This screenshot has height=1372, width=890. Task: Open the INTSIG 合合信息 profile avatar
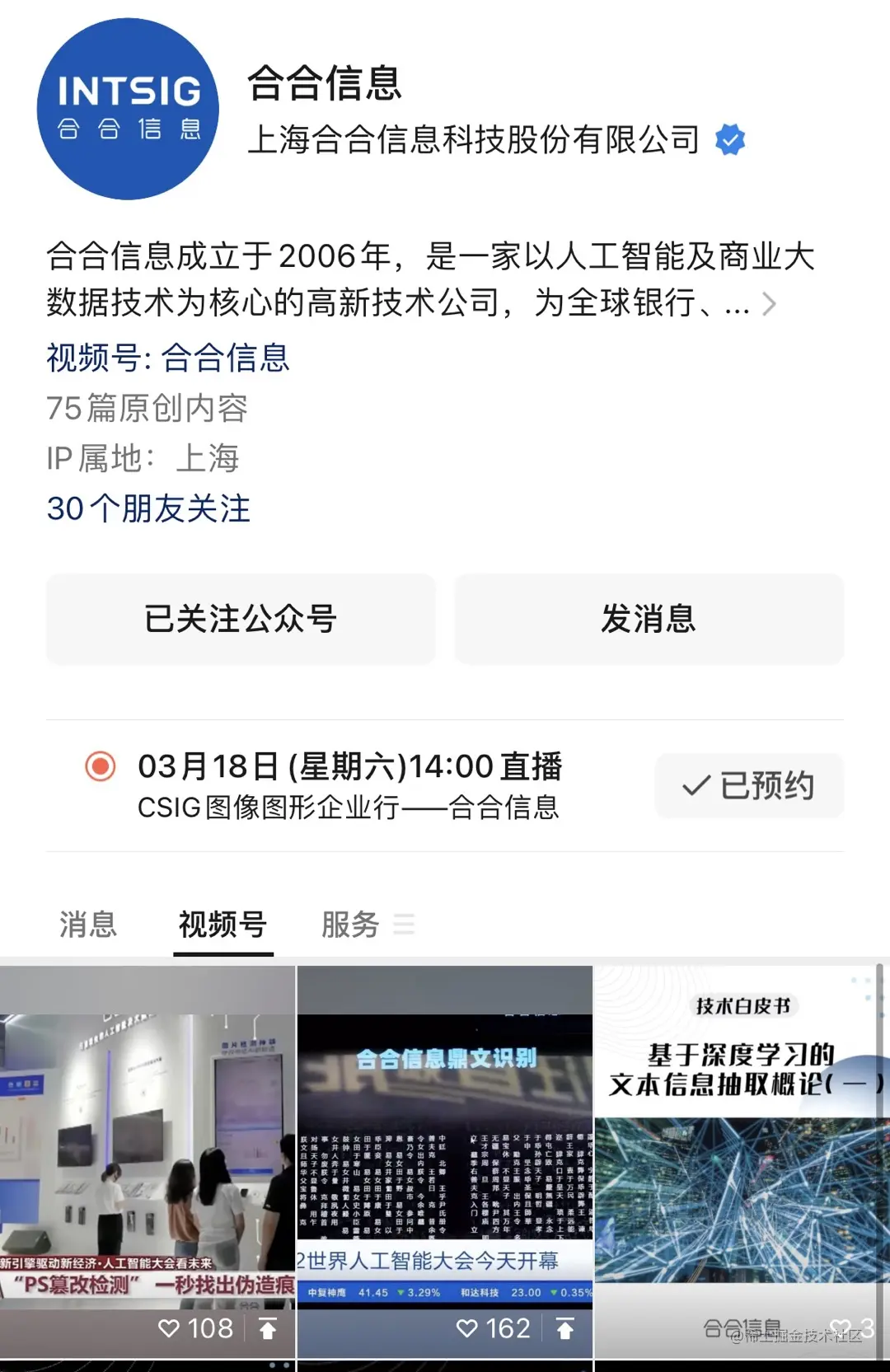(x=128, y=109)
